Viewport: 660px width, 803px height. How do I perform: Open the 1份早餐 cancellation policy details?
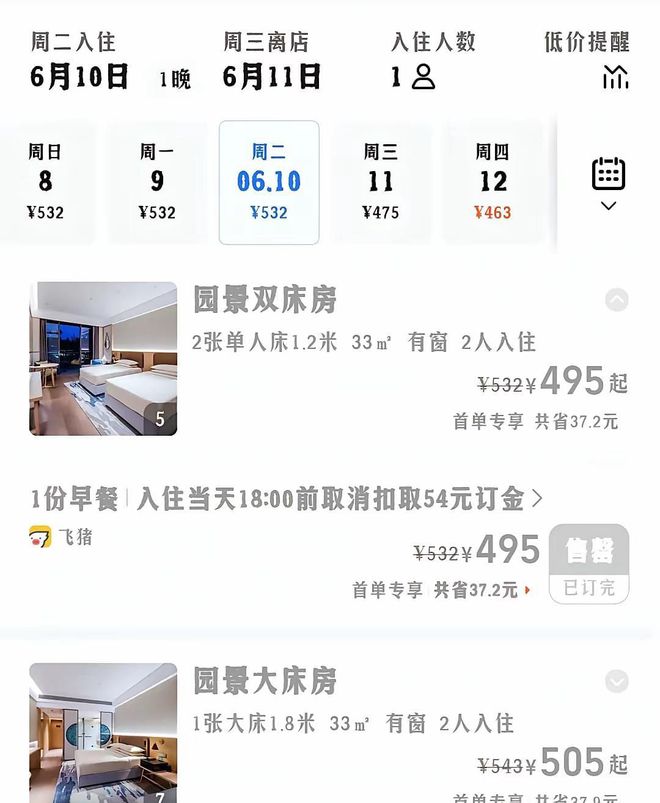[288, 498]
